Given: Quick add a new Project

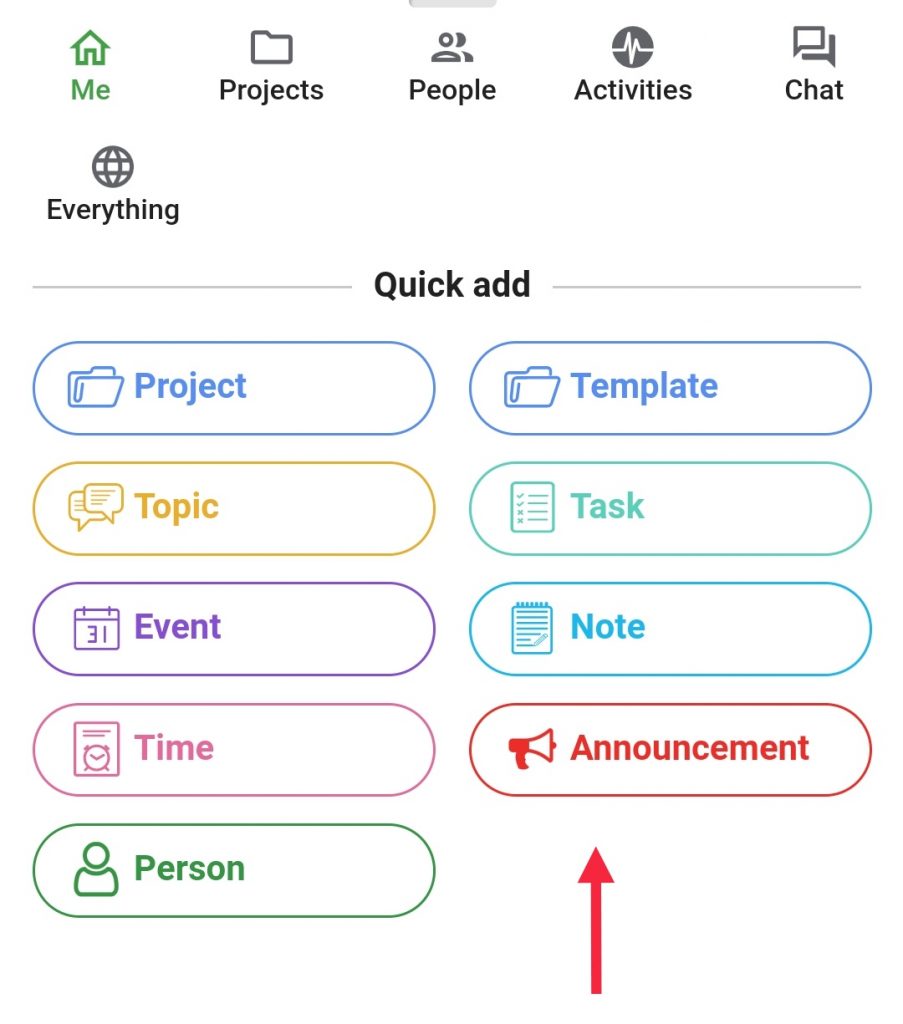Looking at the screenshot, I should (233, 387).
